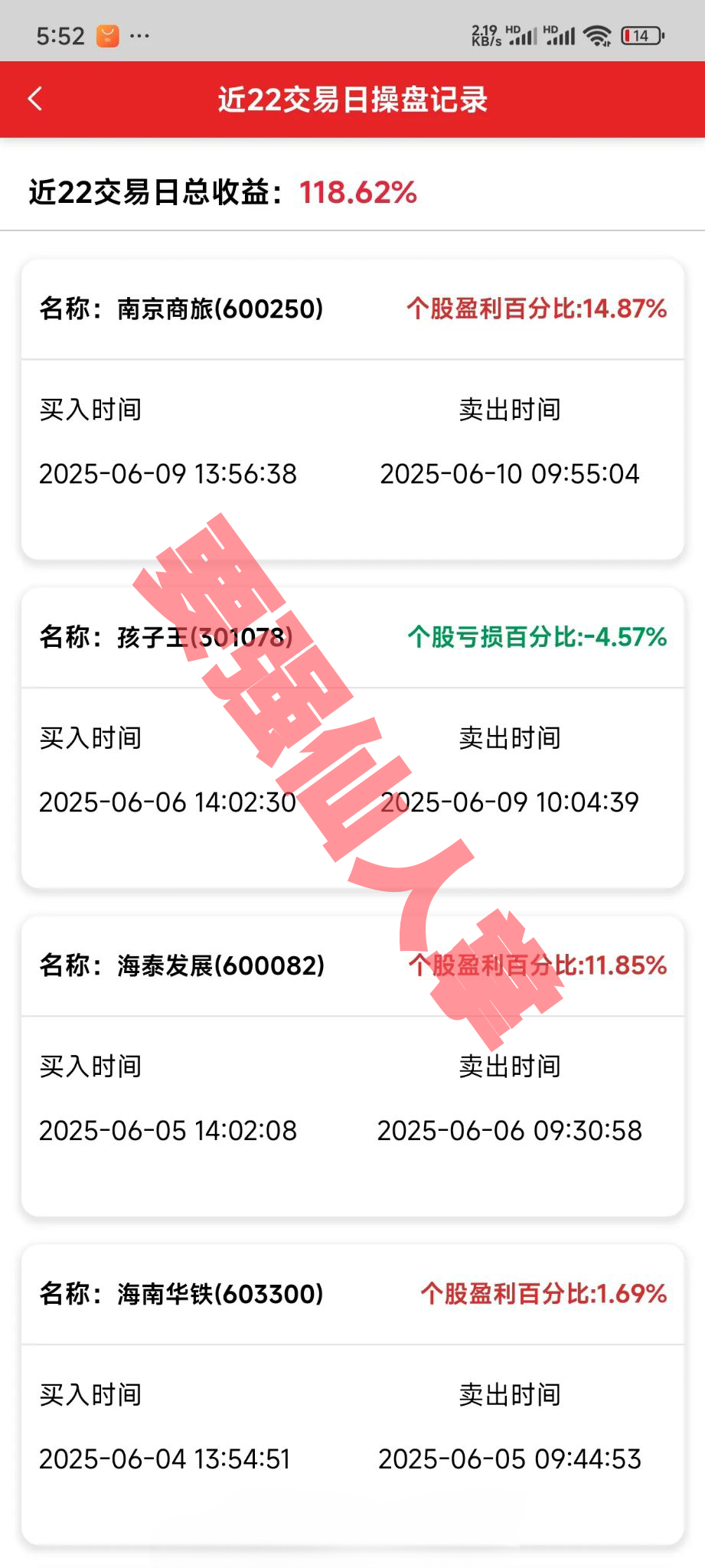Image resolution: width=705 pixels, height=1568 pixels.
Task: Tap the back arrow in red header
Action: click(34, 99)
